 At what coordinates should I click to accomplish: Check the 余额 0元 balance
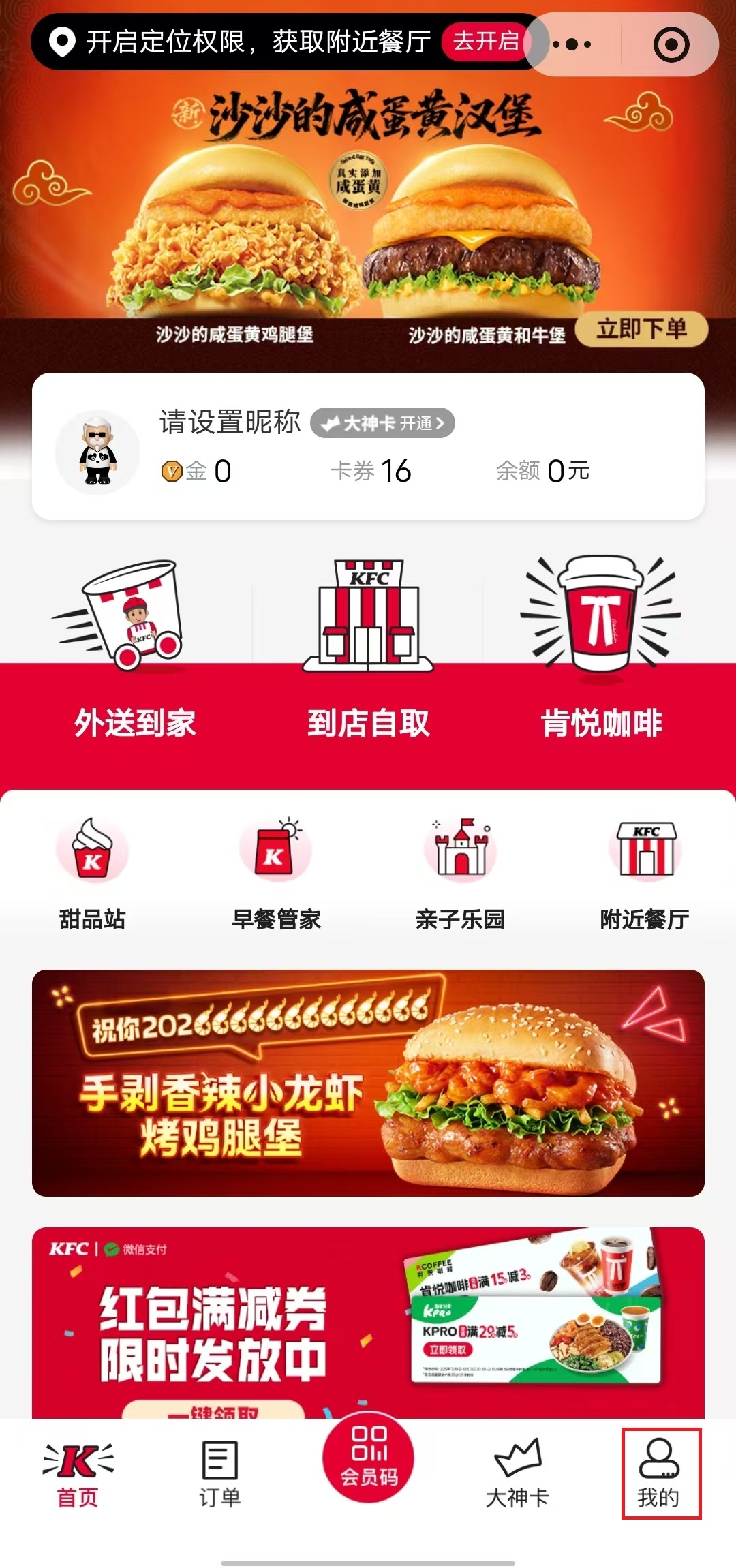[x=542, y=471]
